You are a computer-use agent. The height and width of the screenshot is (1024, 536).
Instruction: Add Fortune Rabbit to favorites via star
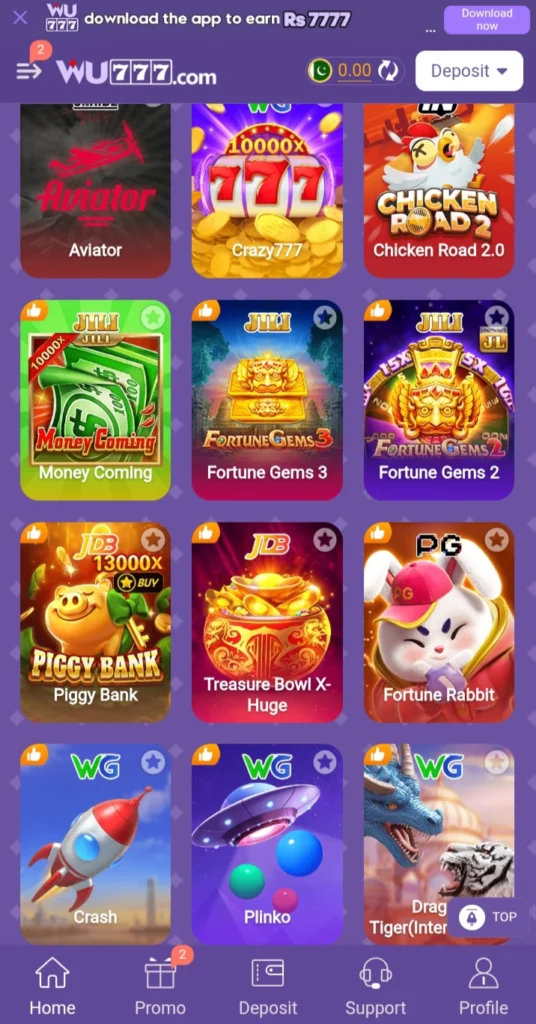click(496, 539)
